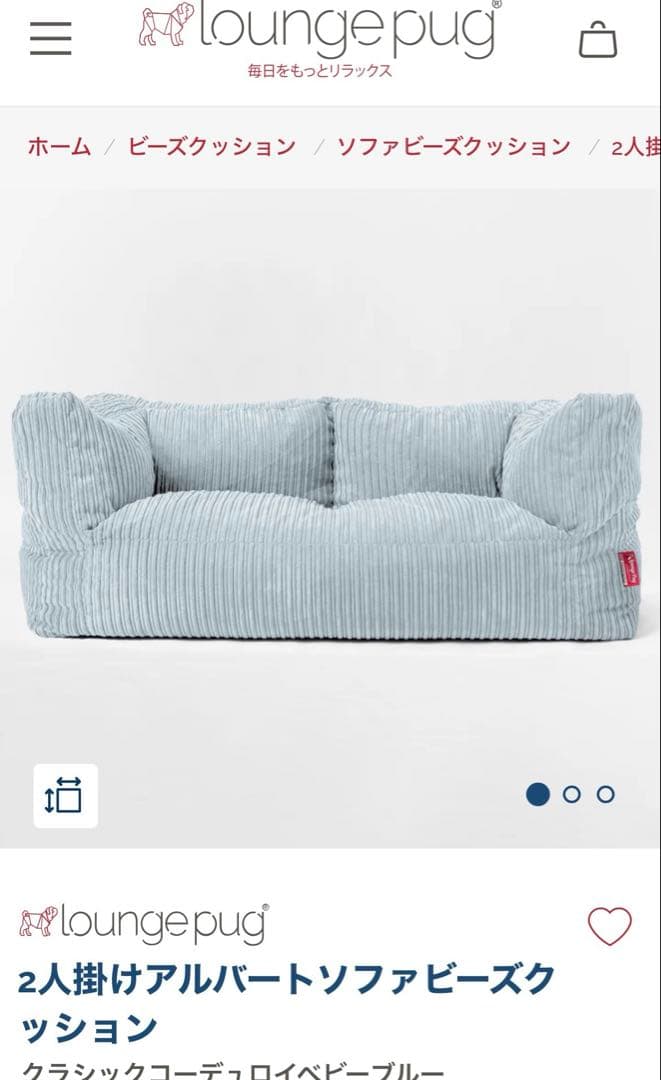Go to the ホーム breadcrumb
661x1080 pixels.
[59, 147]
